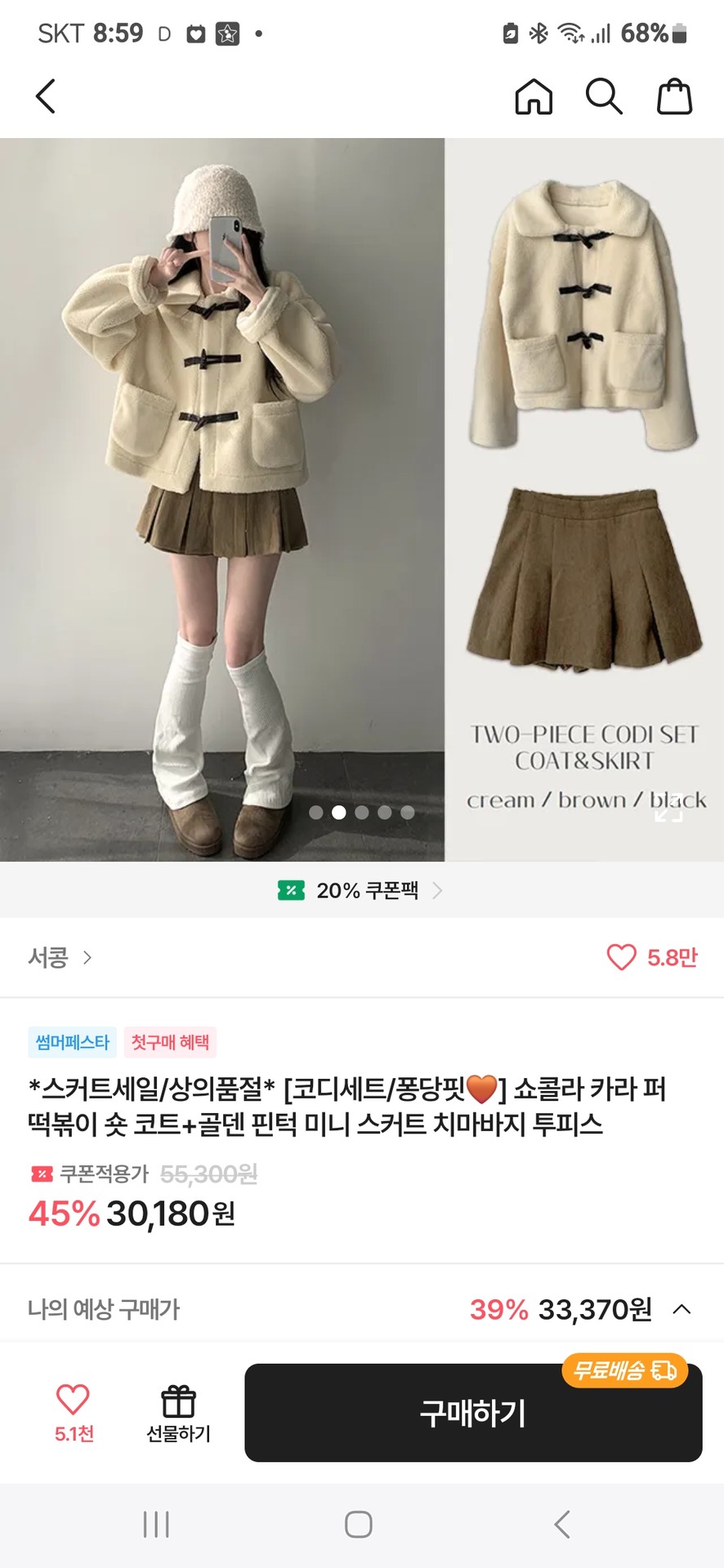Viewport: 724px width, 1568px height.
Task: Tap the system back button in the navigation bar
Action: point(561,1524)
